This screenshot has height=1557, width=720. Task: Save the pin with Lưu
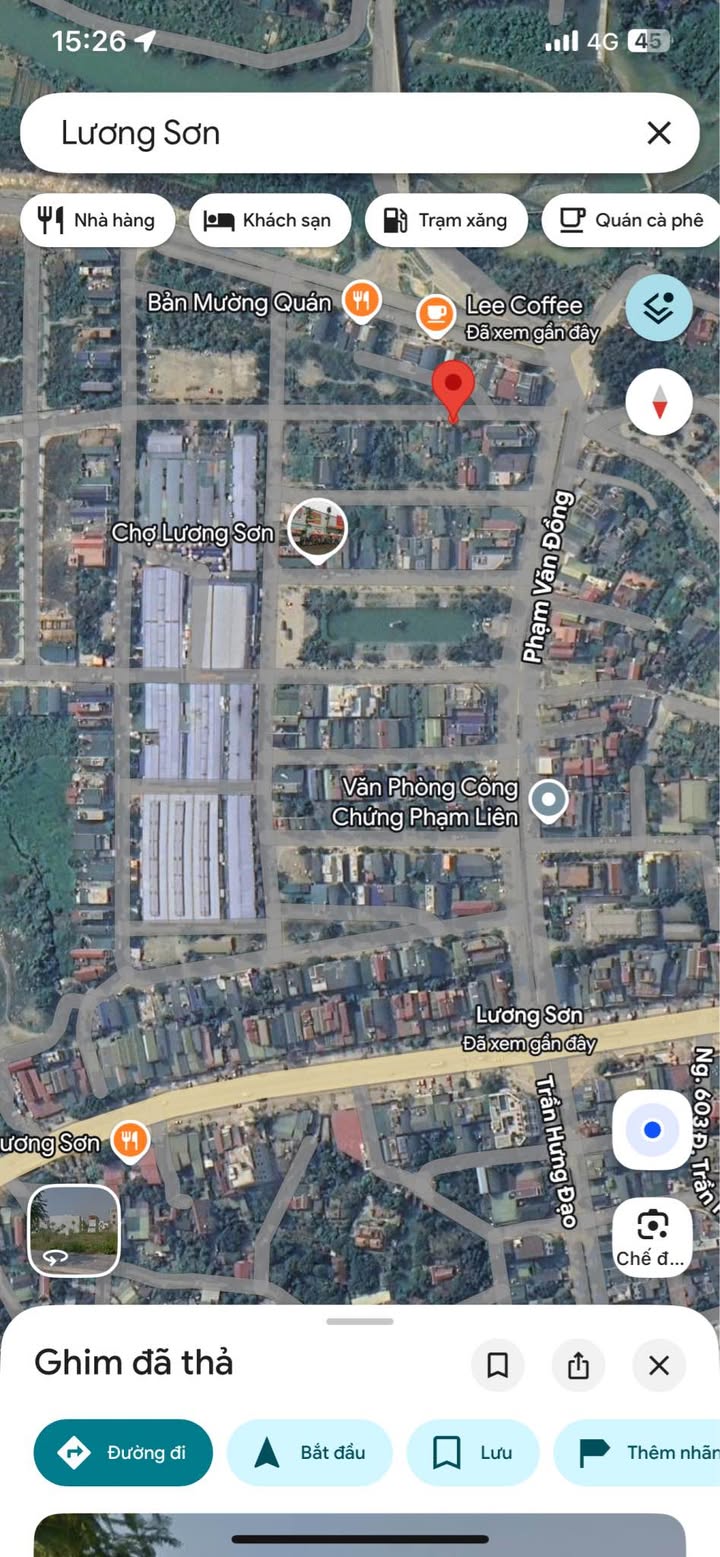tap(472, 1452)
